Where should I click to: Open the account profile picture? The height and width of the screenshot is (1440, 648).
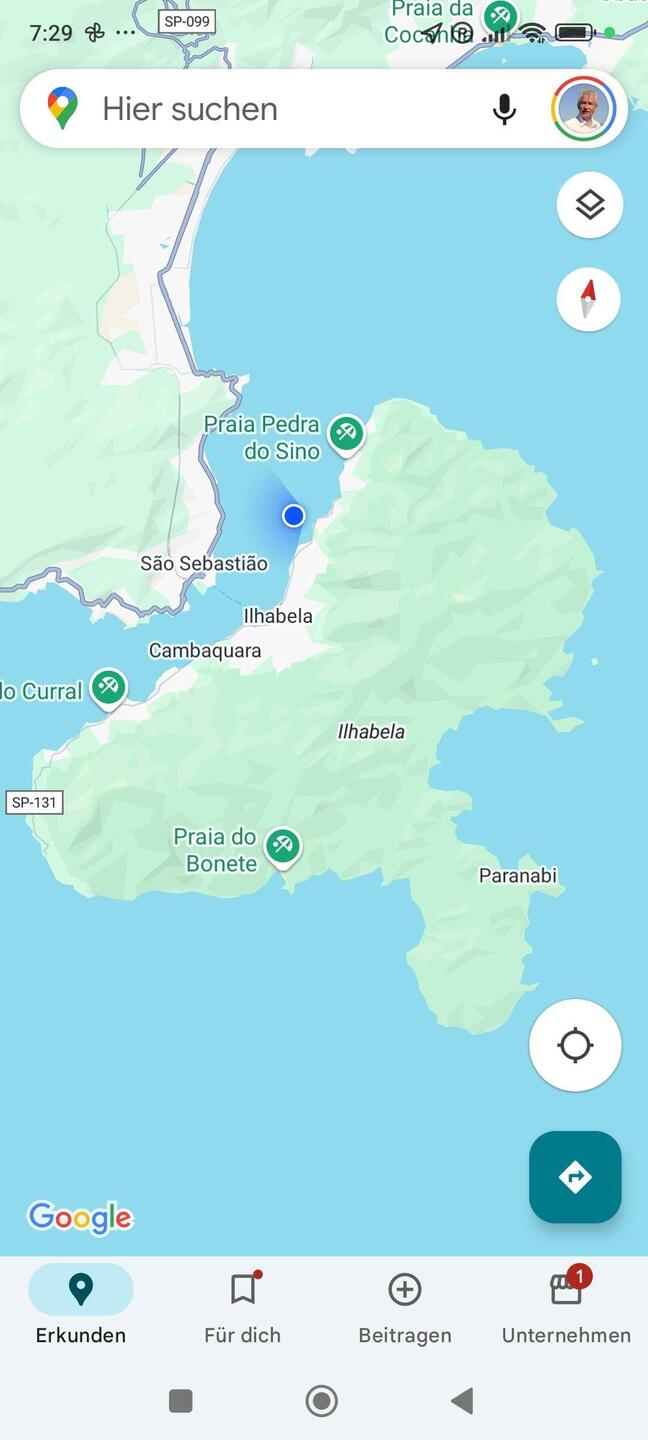point(583,109)
